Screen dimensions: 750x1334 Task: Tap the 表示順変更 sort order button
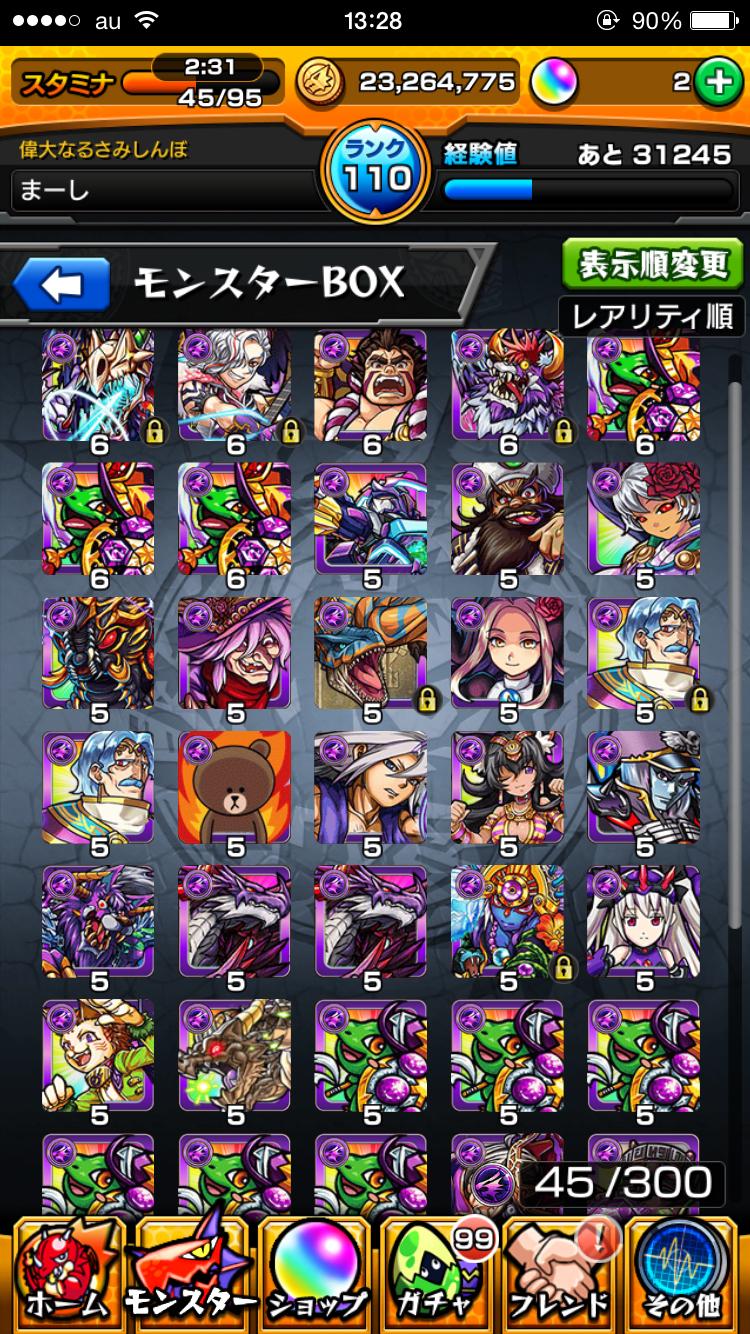tap(654, 266)
